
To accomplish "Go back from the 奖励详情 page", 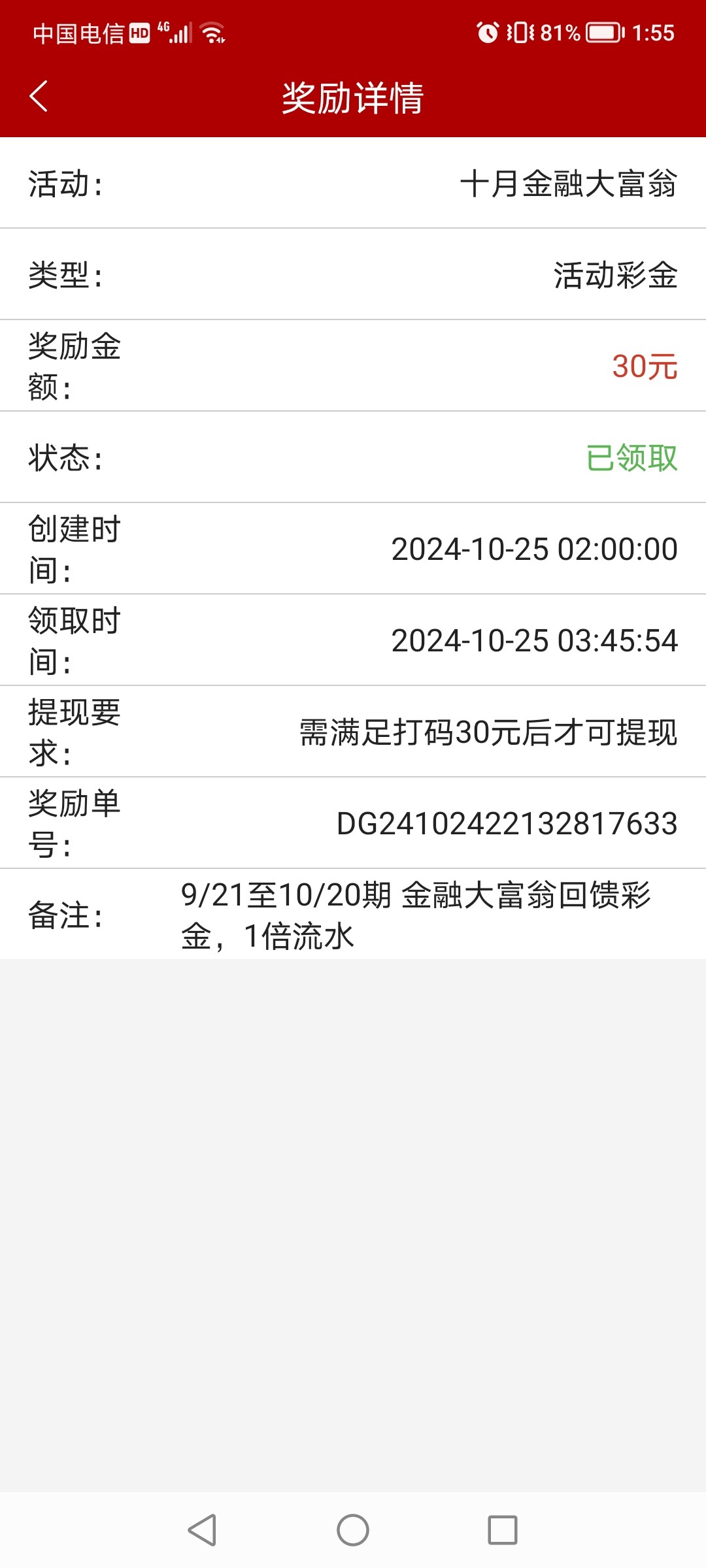I will [39, 97].
